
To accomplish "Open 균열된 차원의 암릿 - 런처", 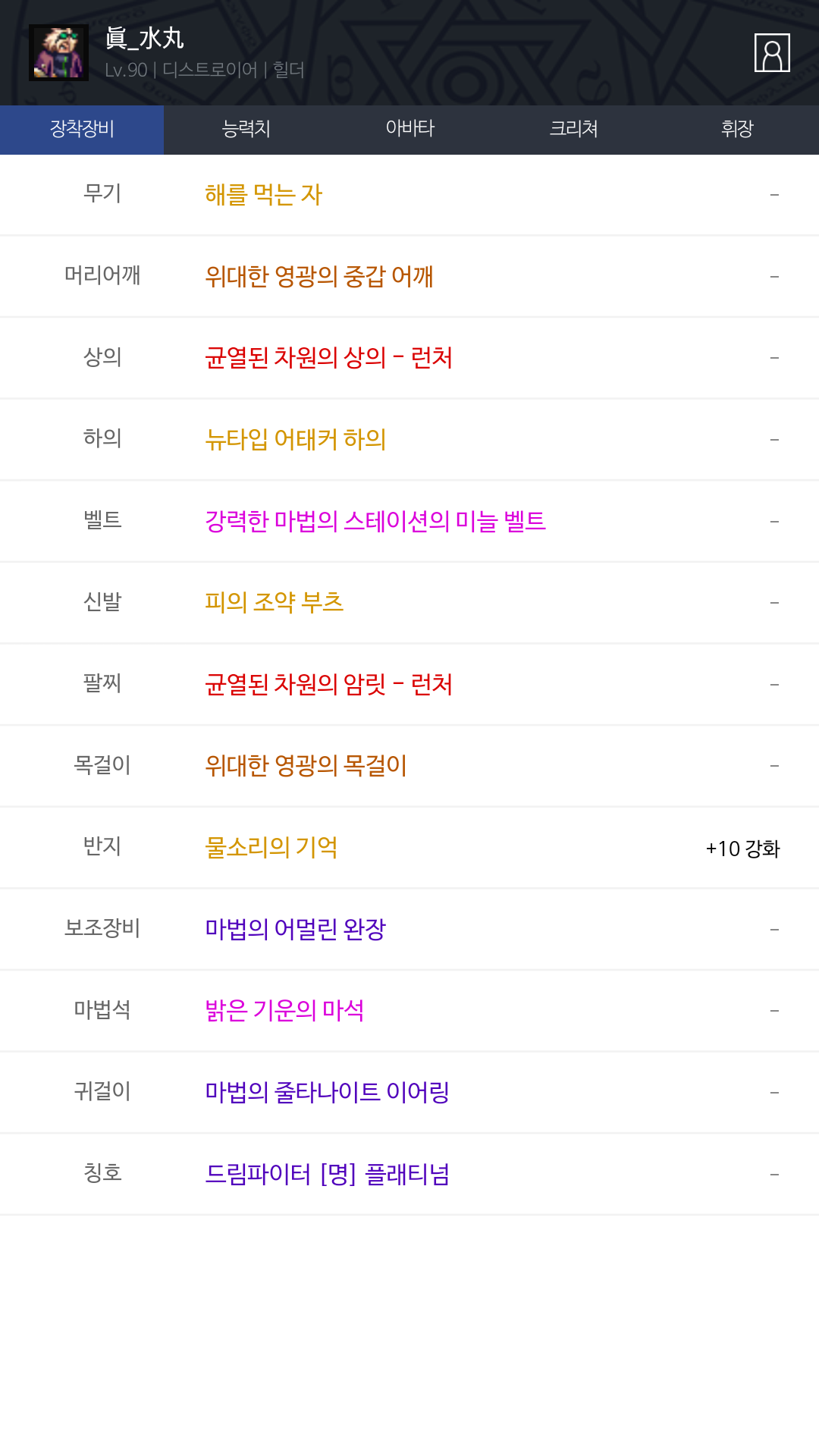I will pos(328,685).
